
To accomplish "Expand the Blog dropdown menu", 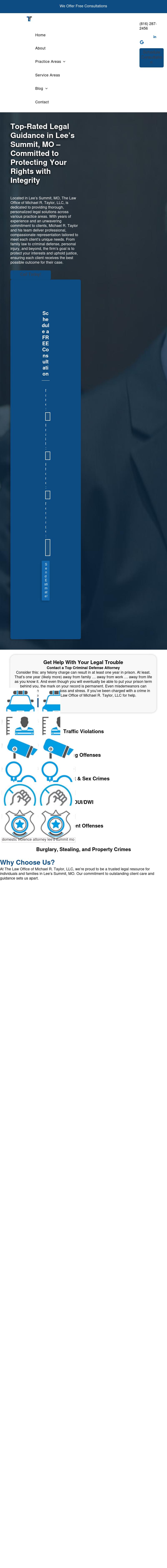I will [x=41, y=88].
